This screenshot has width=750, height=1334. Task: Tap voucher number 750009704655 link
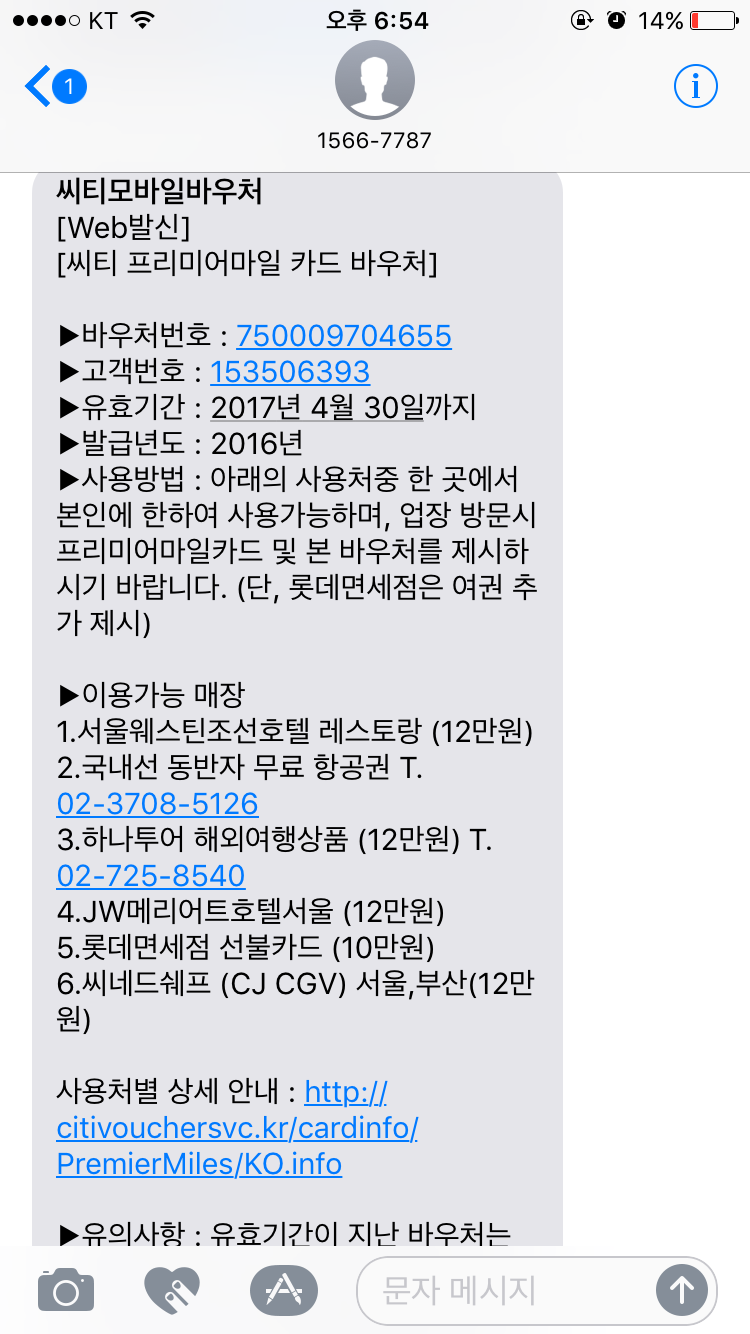343,336
